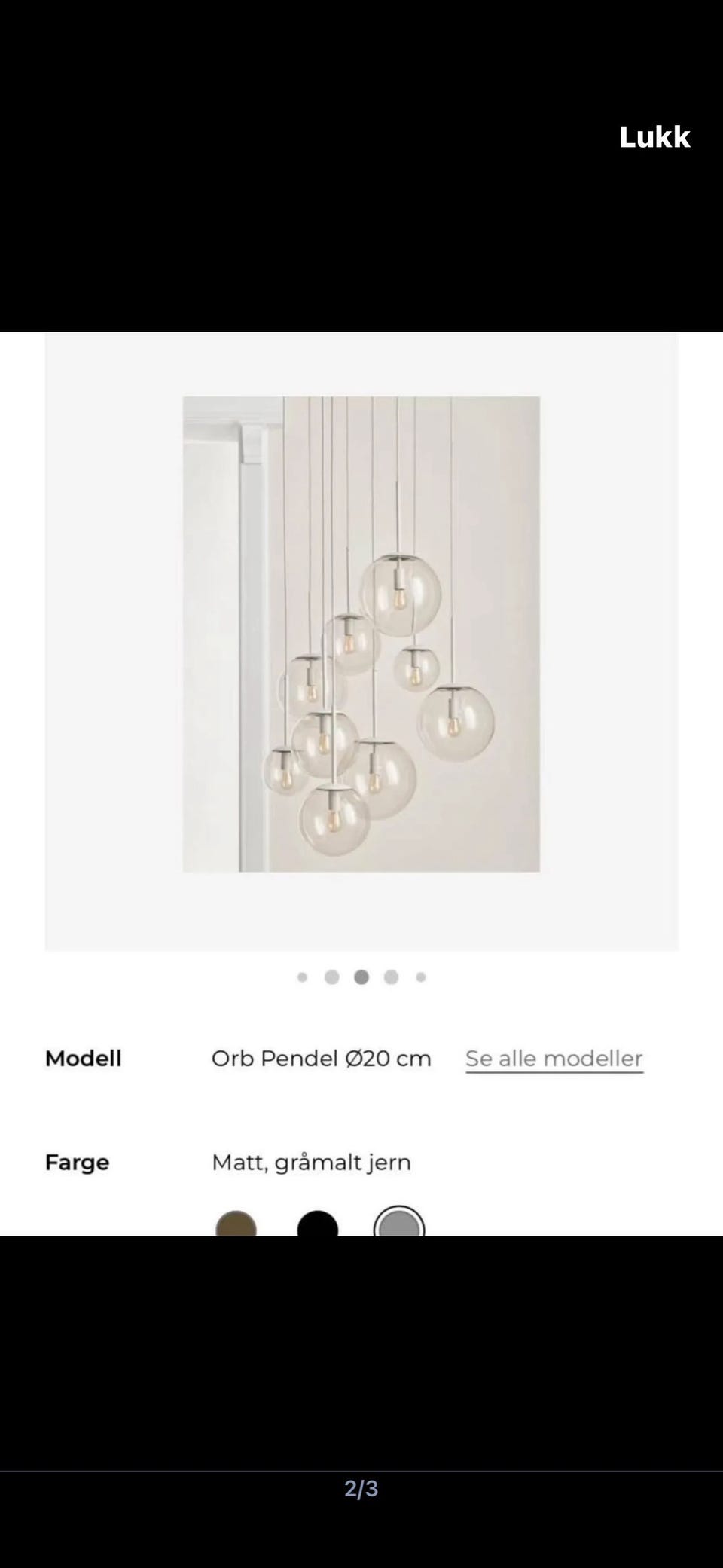Expand the Farge color options
The height and width of the screenshot is (1568, 723).
pos(312,1162)
